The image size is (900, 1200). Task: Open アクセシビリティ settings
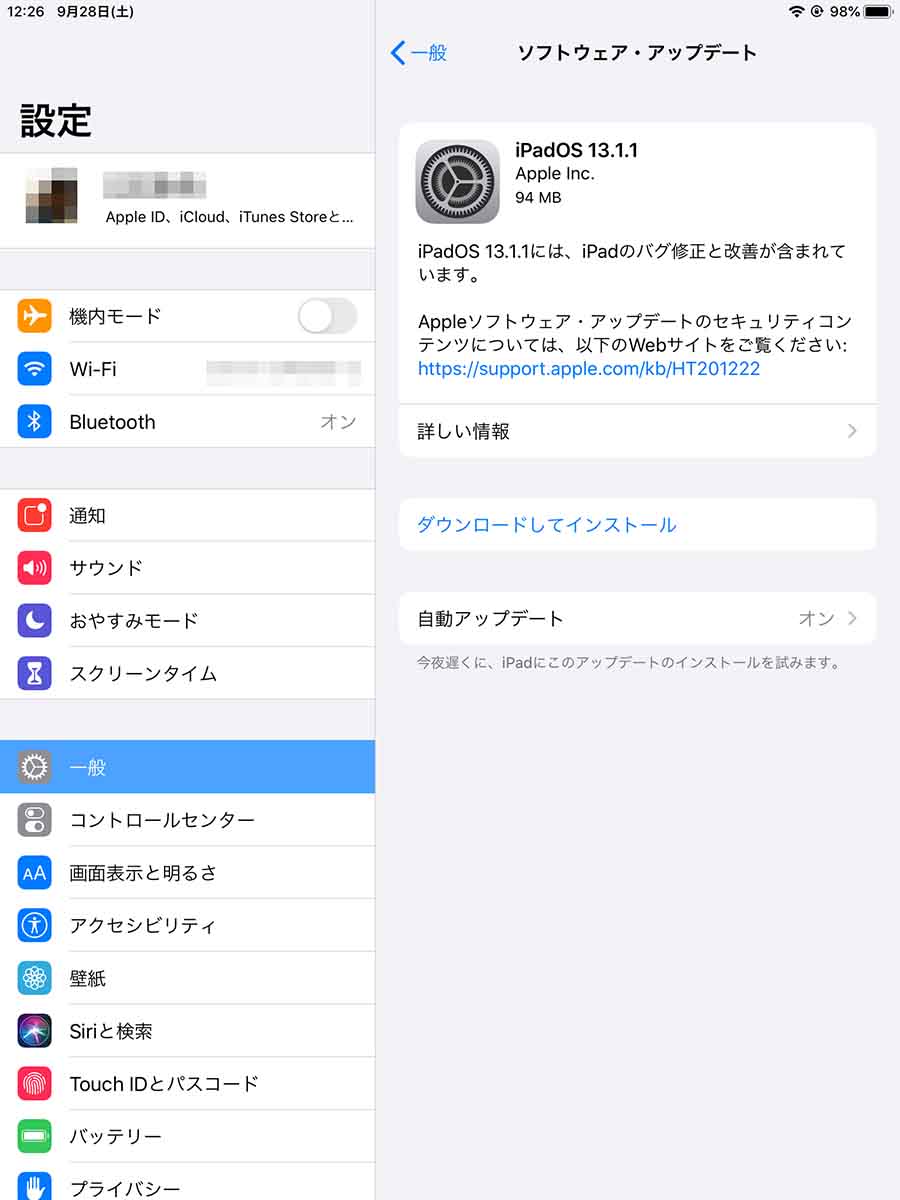187,926
